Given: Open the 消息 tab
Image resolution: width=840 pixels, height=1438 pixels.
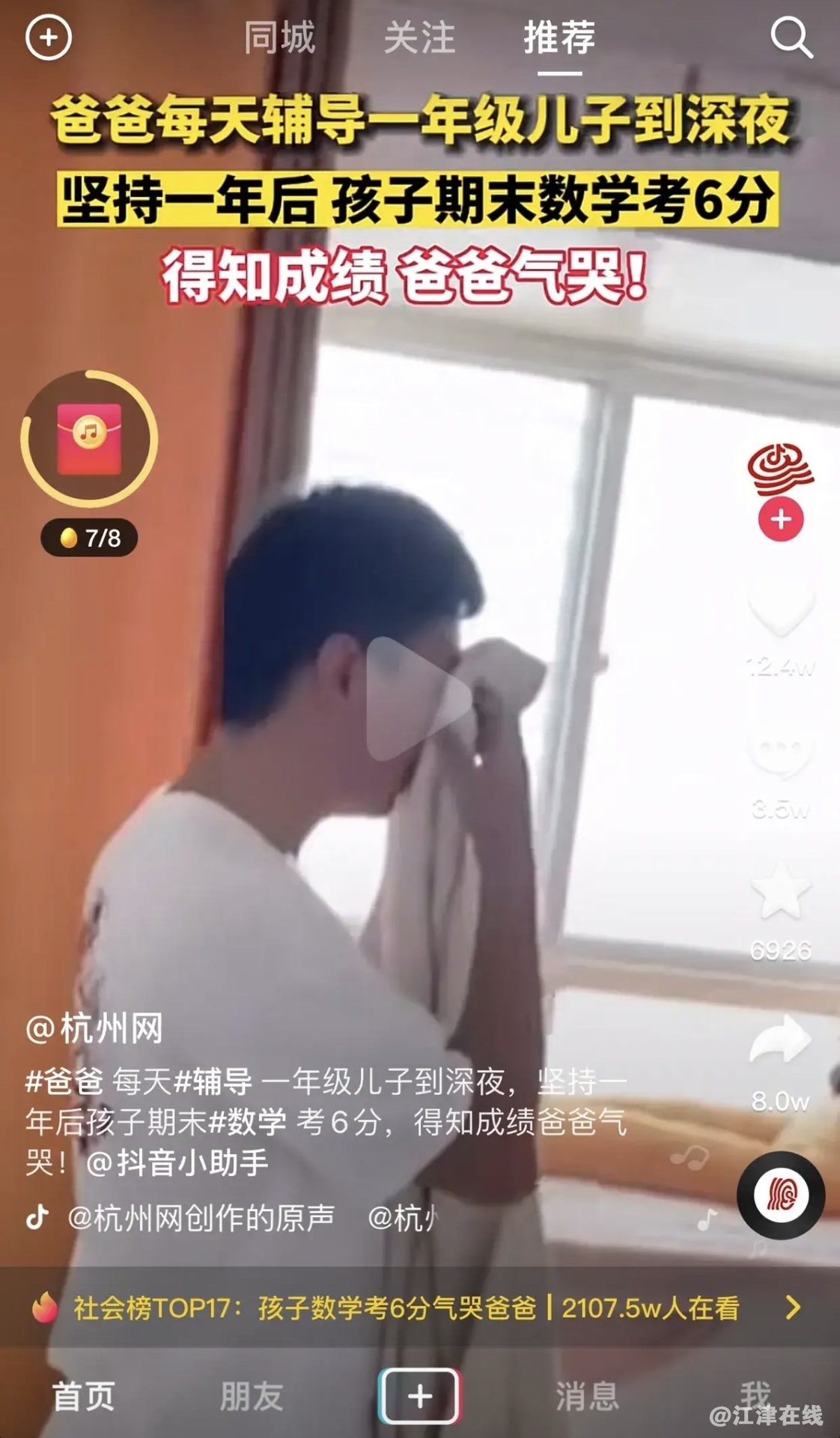Looking at the screenshot, I should (x=587, y=1397).
